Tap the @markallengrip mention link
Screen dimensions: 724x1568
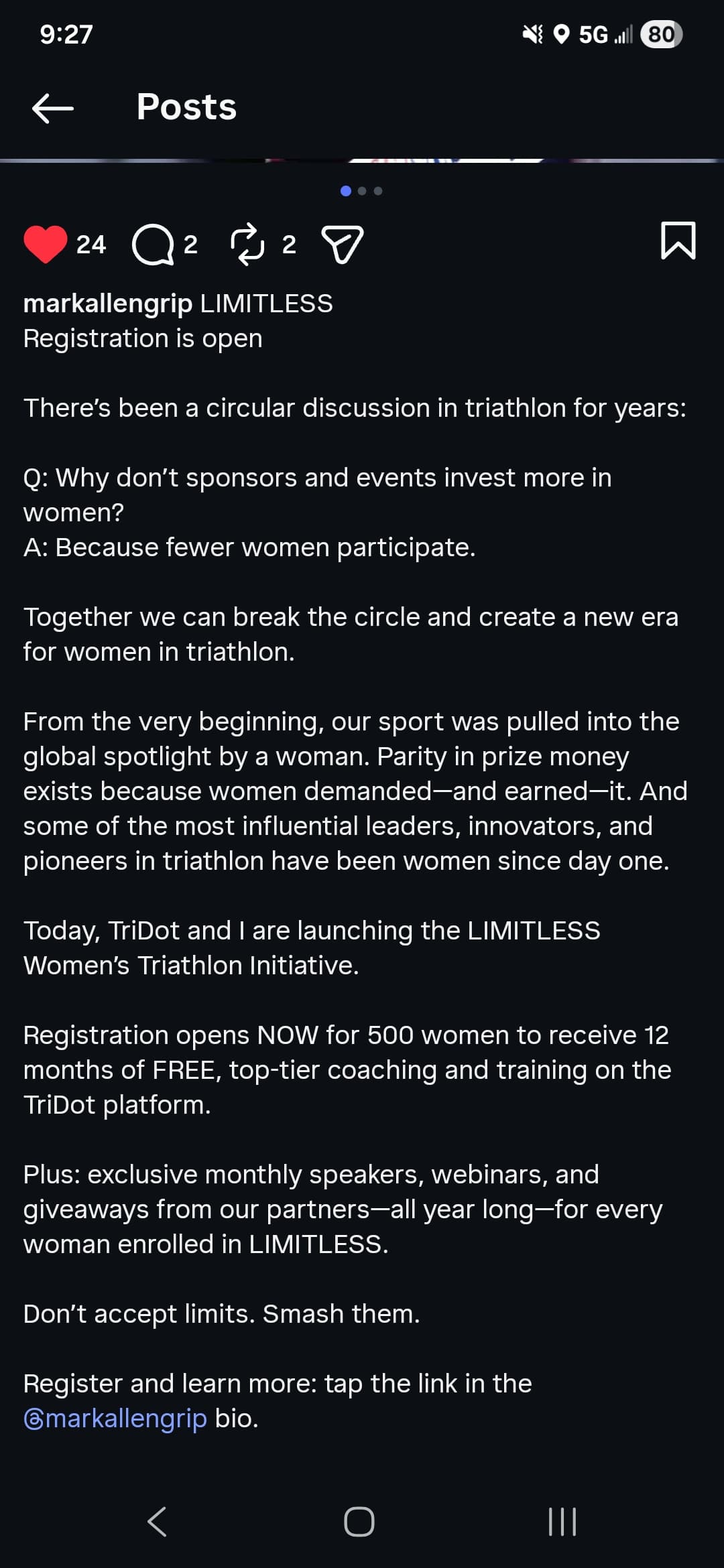point(115,1419)
